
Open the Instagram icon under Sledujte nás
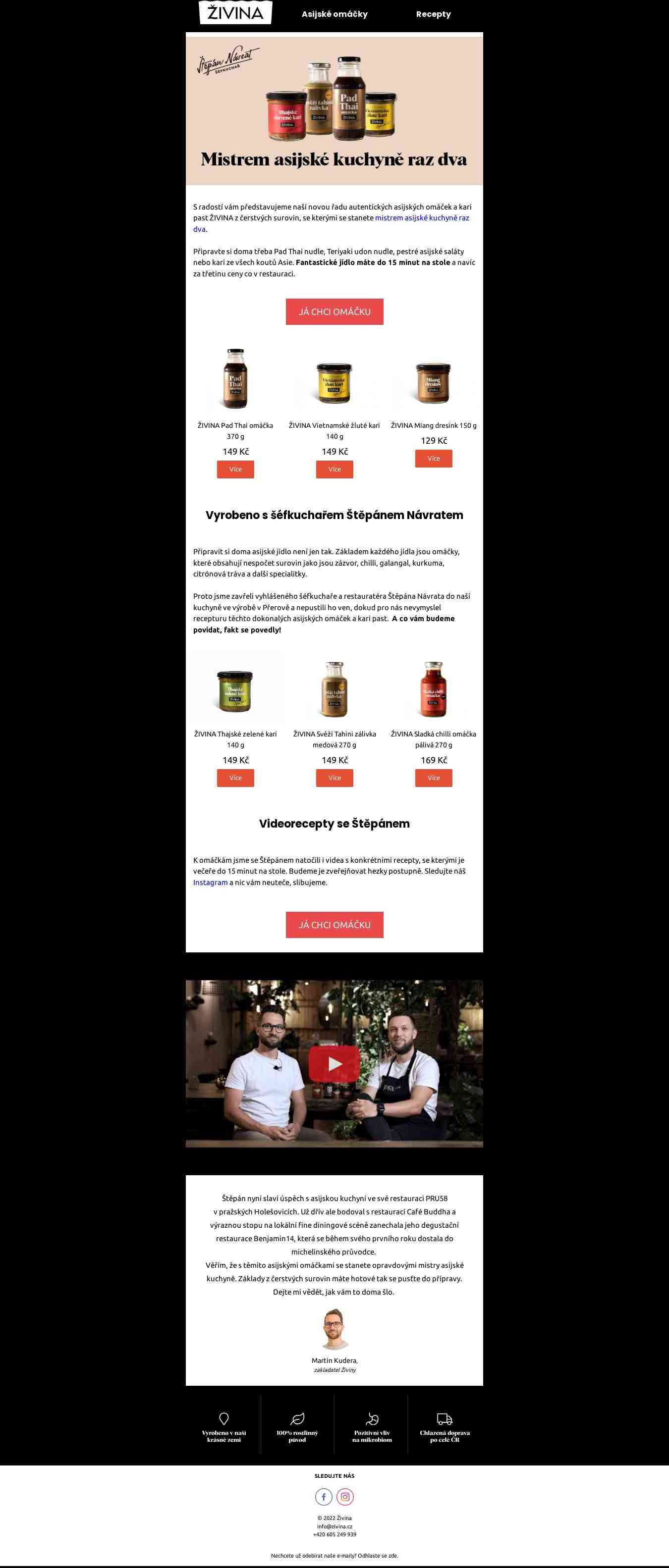click(x=345, y=1497)
